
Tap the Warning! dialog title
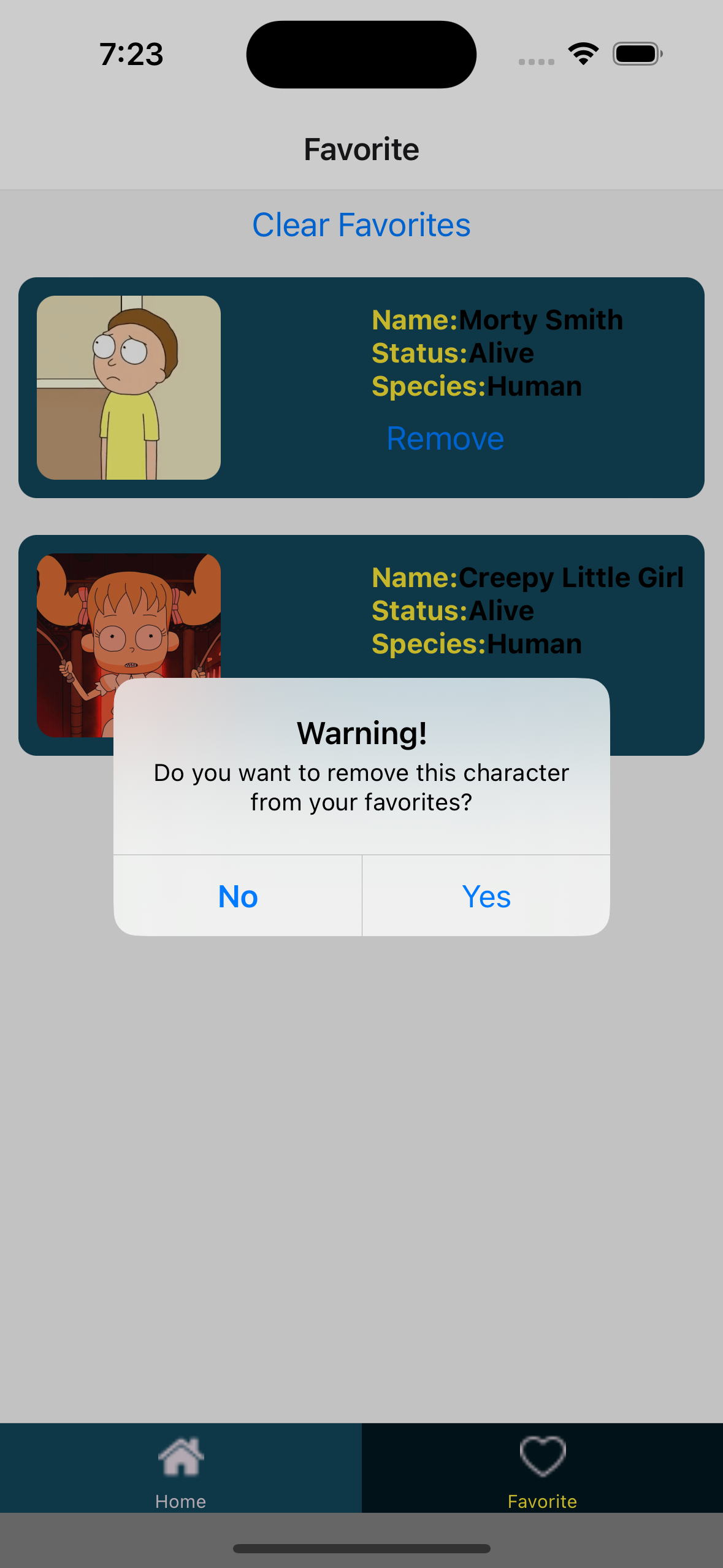pos(361,731)
